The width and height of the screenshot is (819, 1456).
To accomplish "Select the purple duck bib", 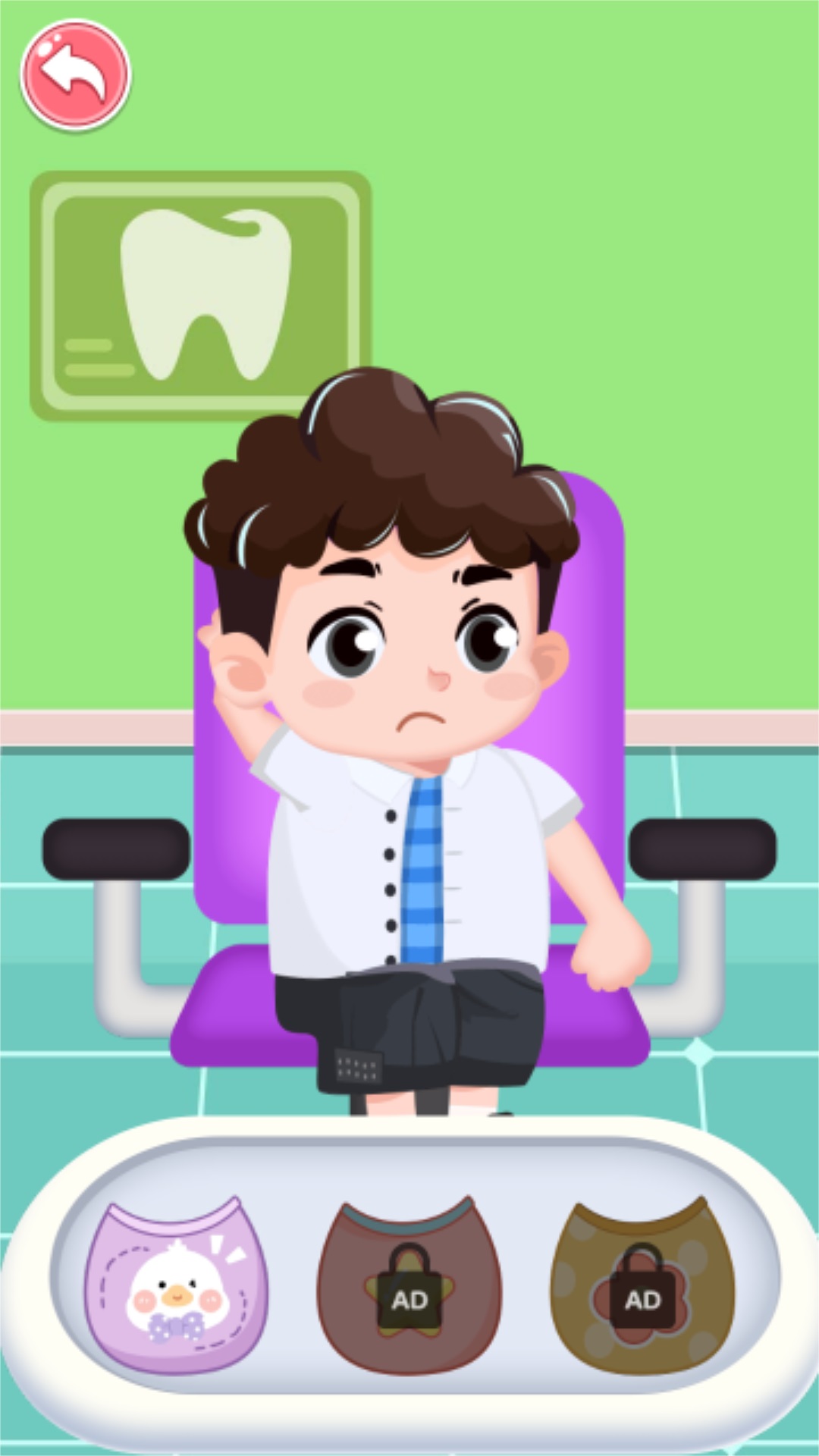I will [x=176, y=1288].
